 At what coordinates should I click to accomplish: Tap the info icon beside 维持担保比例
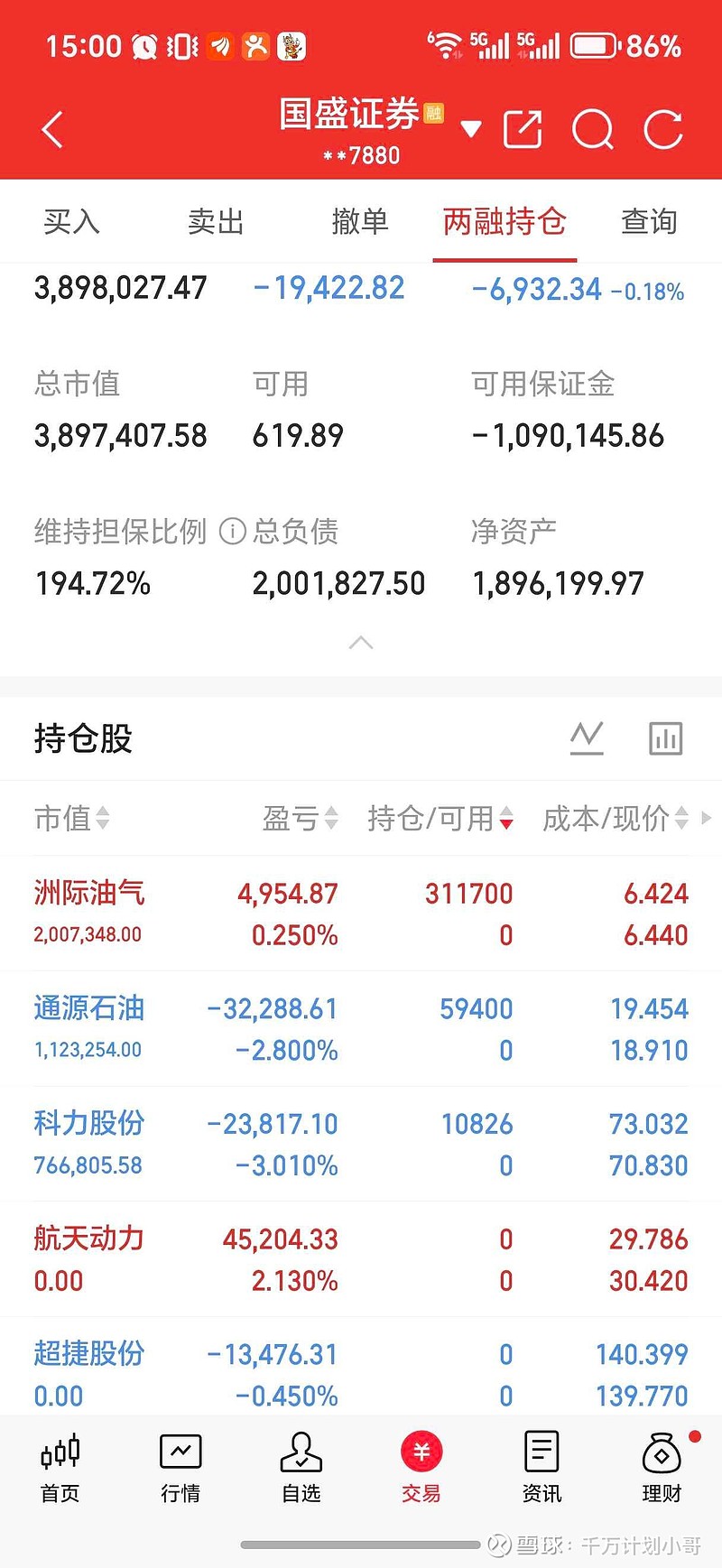point(232,533)
